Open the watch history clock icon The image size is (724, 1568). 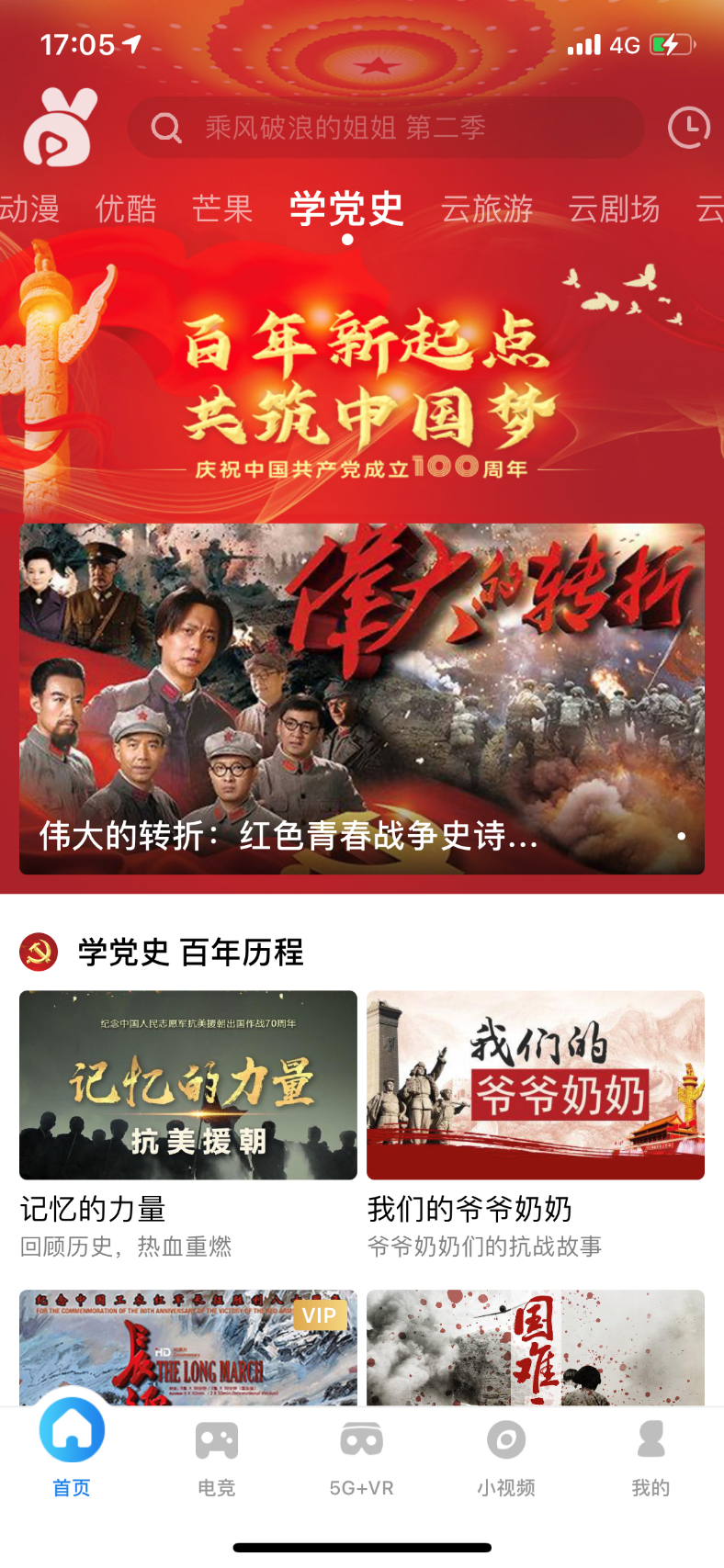tap(688, 128)
